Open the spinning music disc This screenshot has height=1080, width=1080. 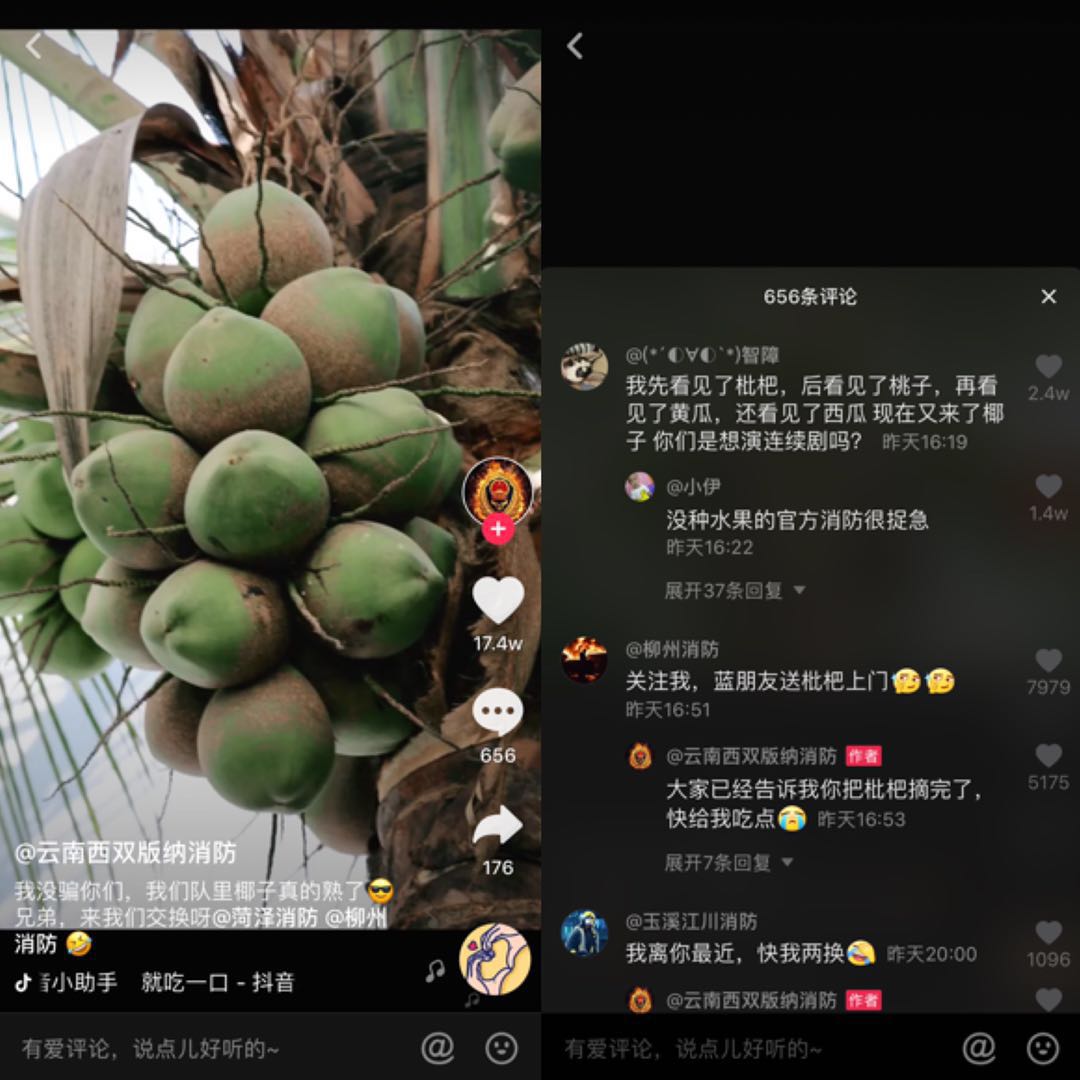(494, 958)
